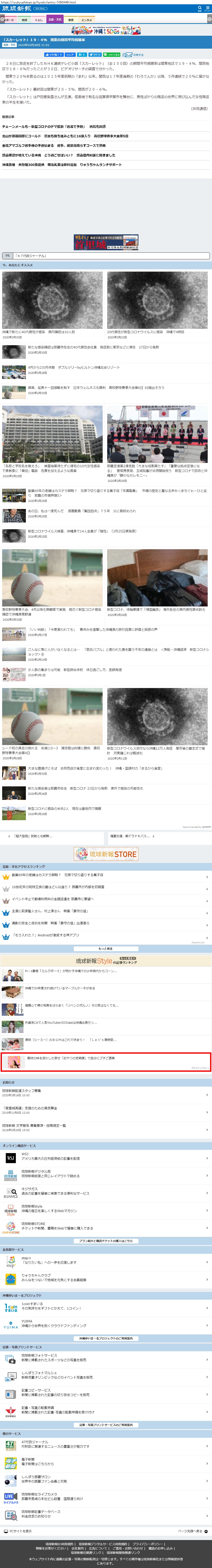Switch to the 地域 tab
Viewport: 212px width, 1568px height.
[x=24, y=20]
